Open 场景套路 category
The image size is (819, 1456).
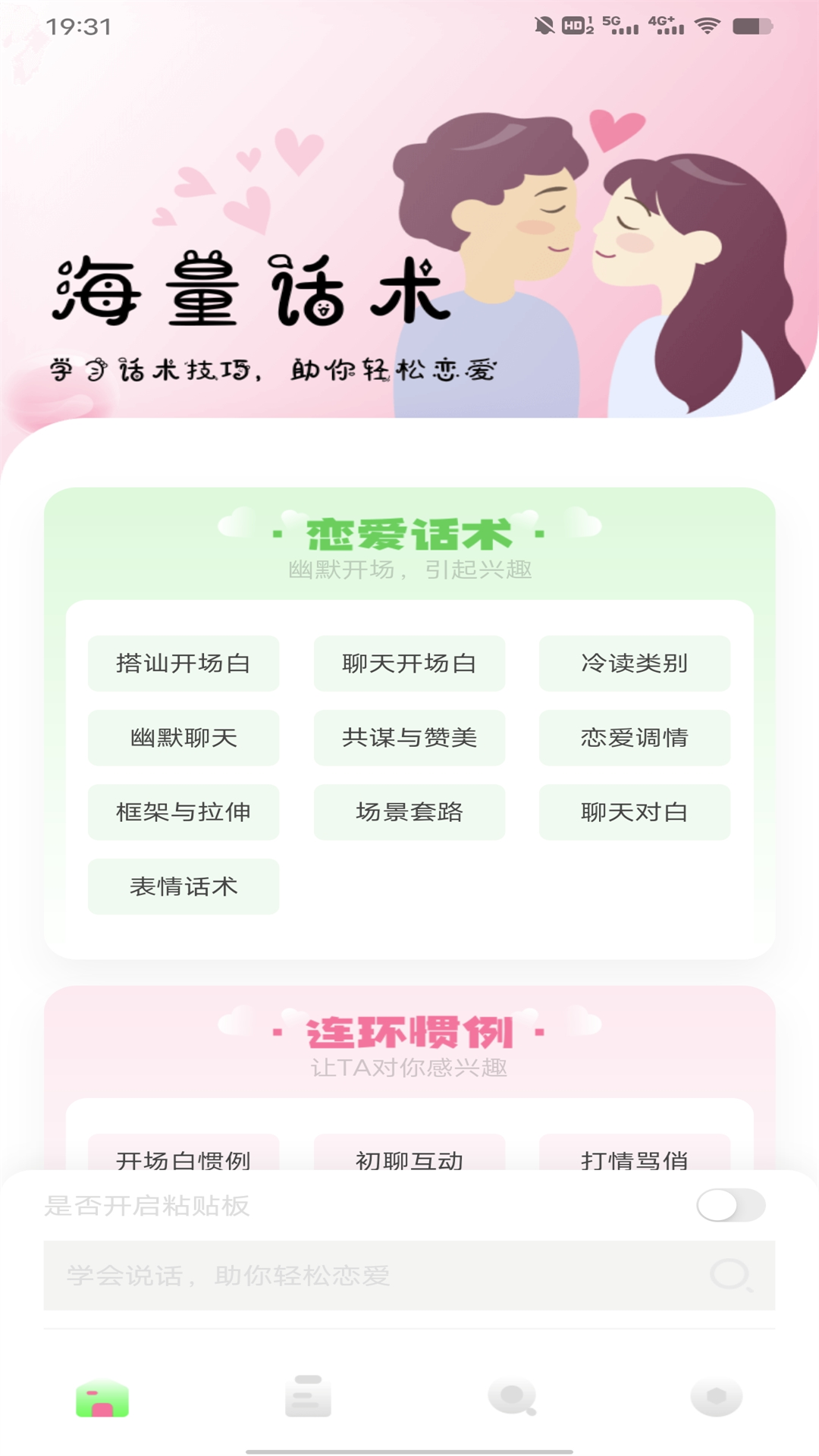[x=409, y=812]
